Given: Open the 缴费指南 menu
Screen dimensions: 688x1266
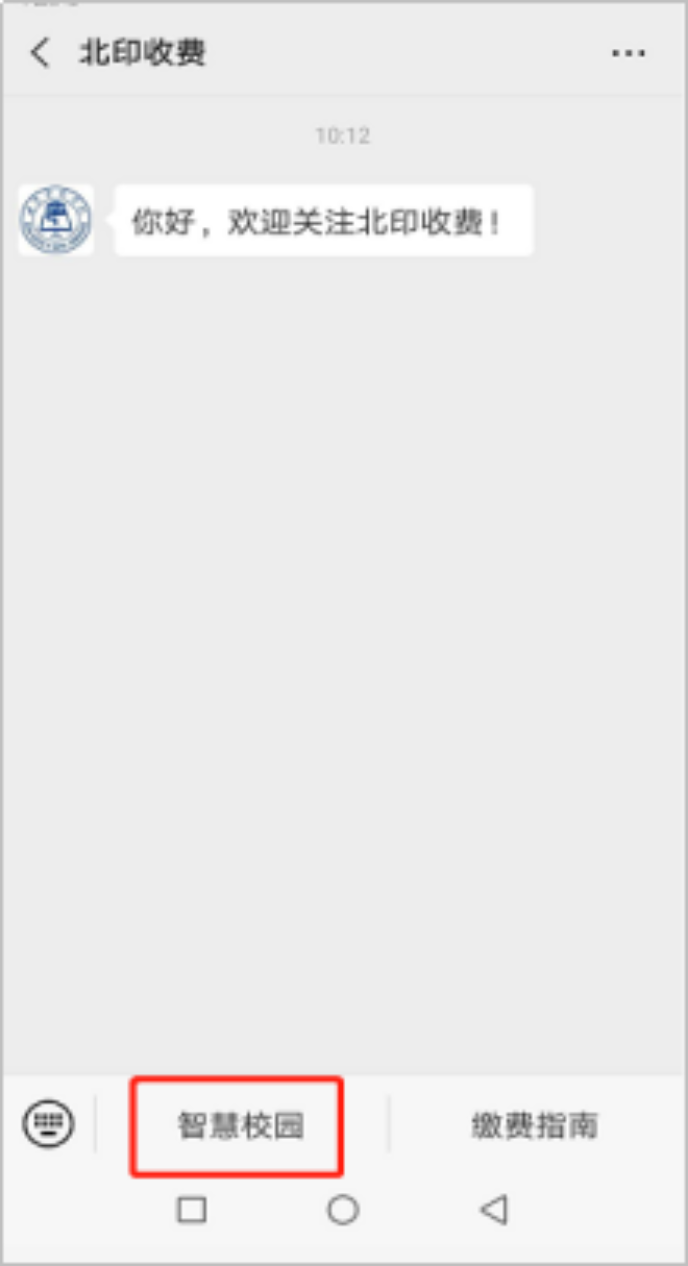Looking at the screenshot, I should 534,1126.
